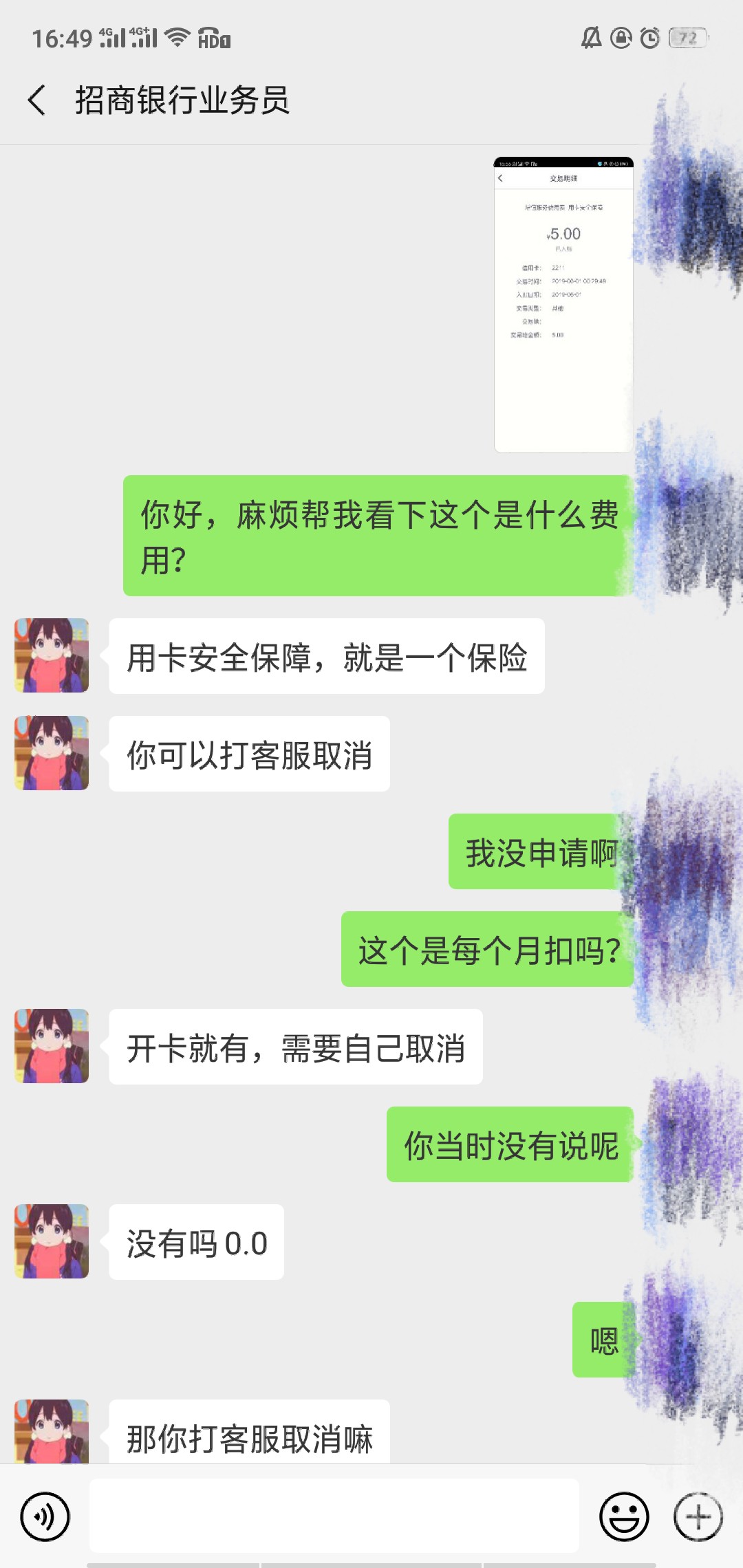Viewport: 743px width, 1568px height.
Task: Open the emoji sticker panel
Action: click(x=625, y=1516)
